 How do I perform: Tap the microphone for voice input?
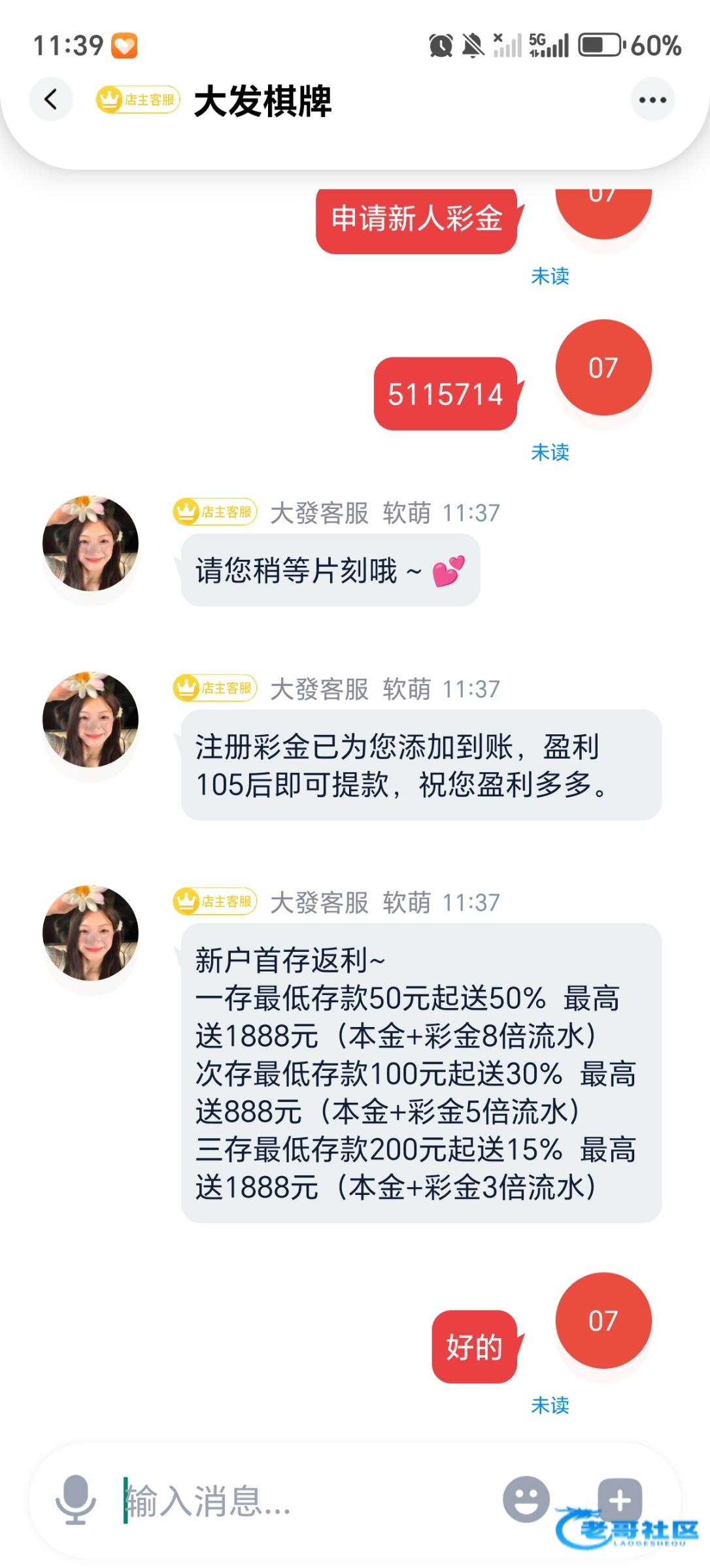(76, 1499)
